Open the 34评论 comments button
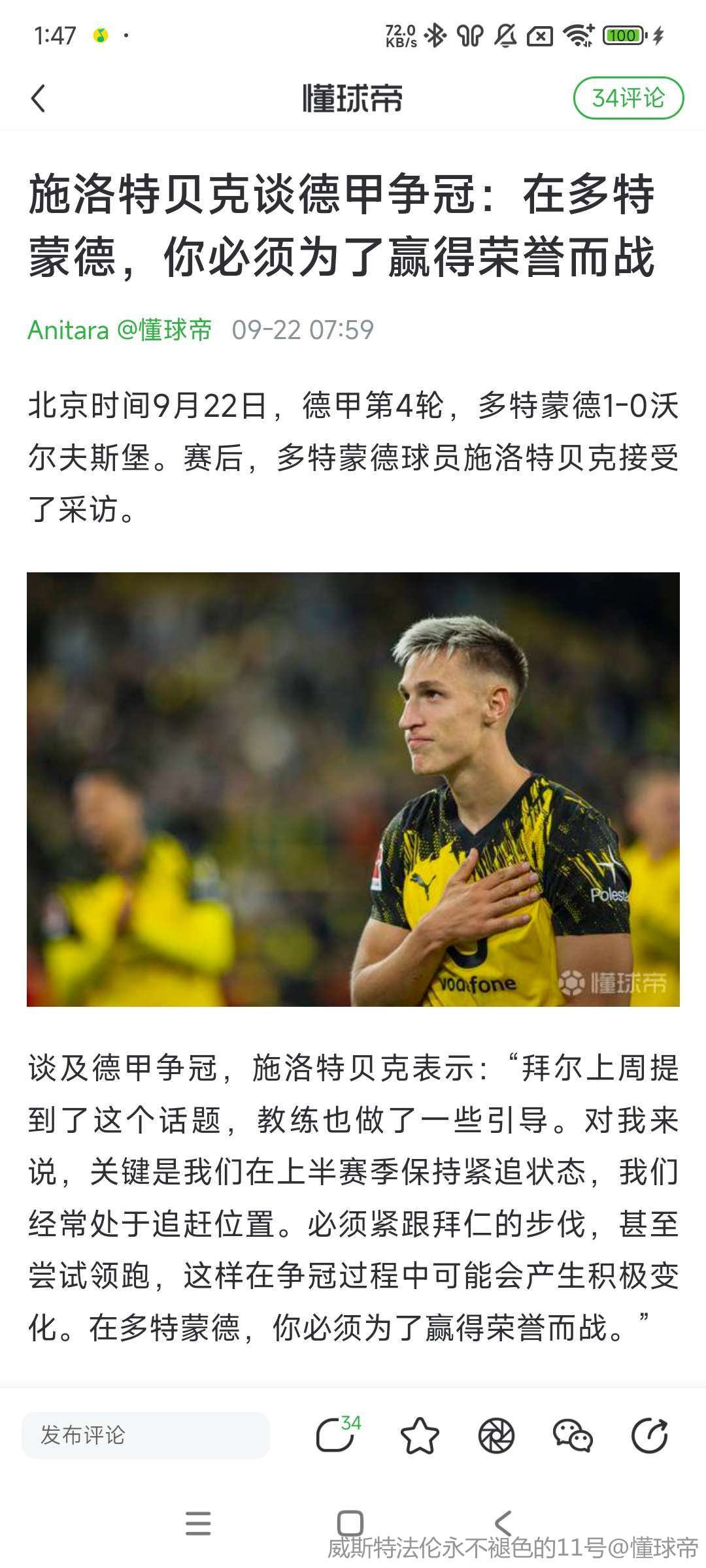This screenshot has width=706, height=1568. pyautogui.click(x=628, y=99)
